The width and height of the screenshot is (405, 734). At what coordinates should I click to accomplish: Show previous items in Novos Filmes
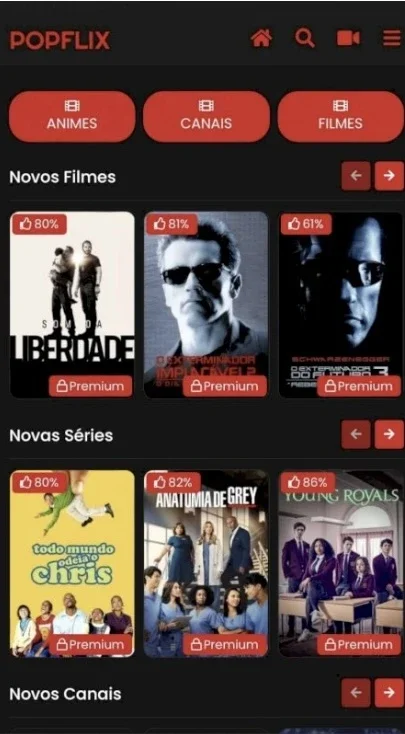tap(356, 176)
